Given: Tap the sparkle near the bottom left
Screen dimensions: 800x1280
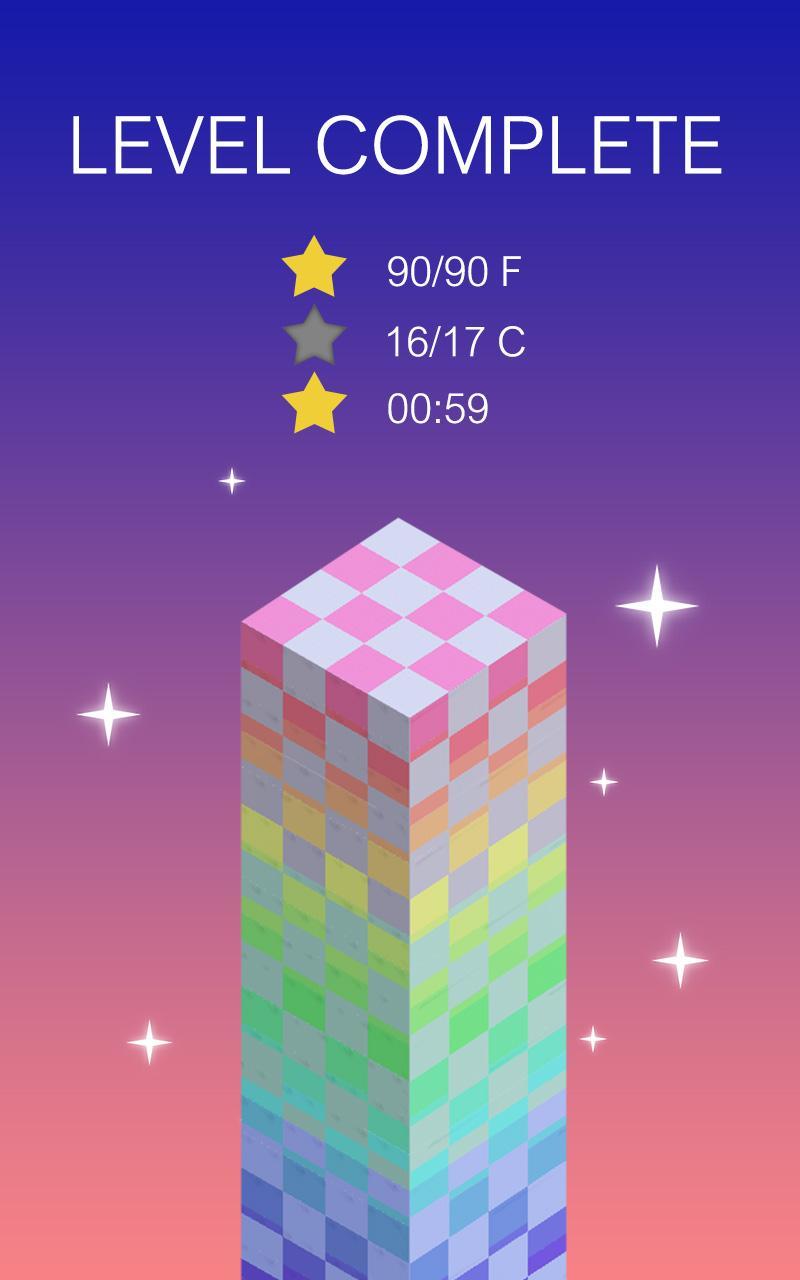Looking at the screenshot, I should pos(148,1039).
